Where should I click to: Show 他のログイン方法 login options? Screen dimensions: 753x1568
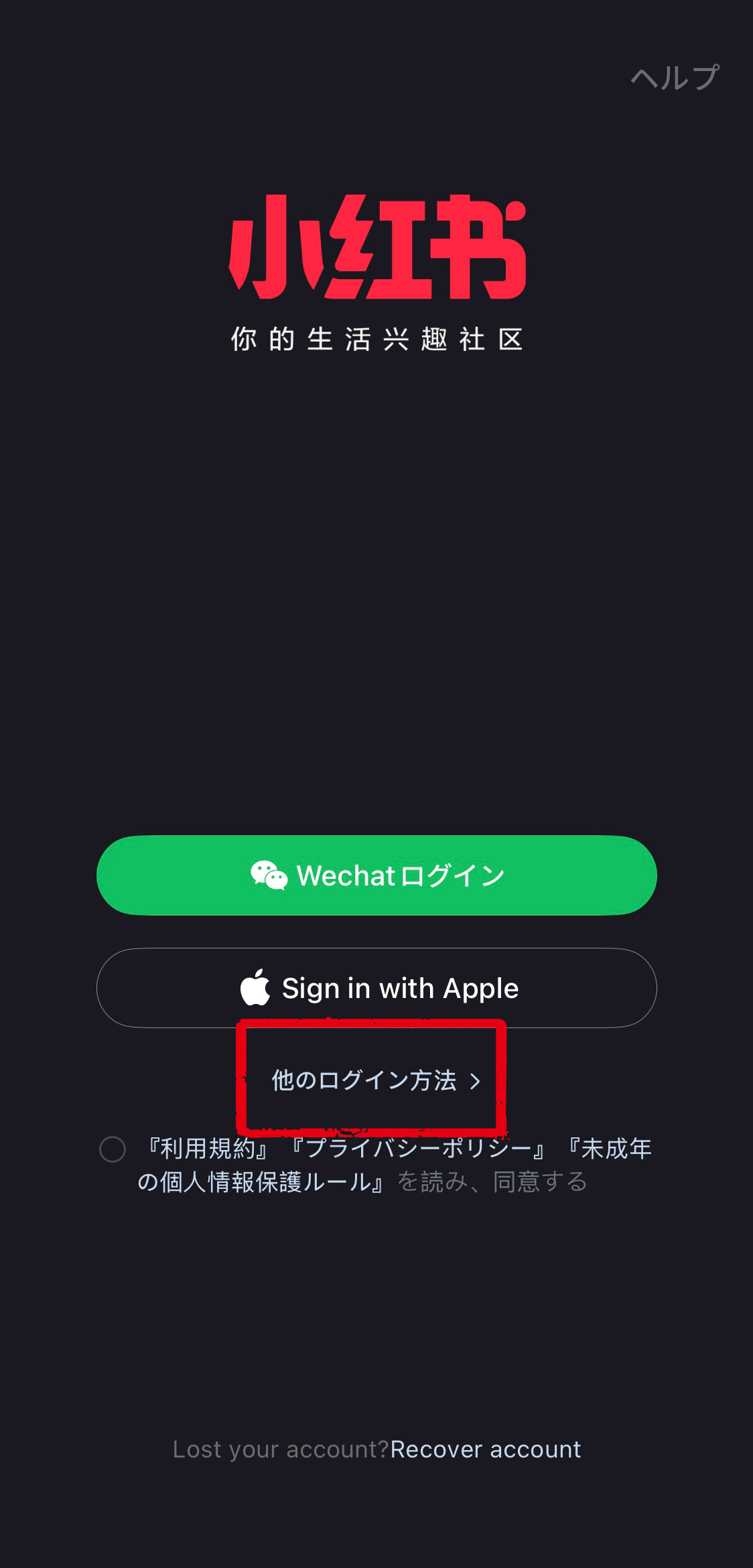[x=375, y=1080]
